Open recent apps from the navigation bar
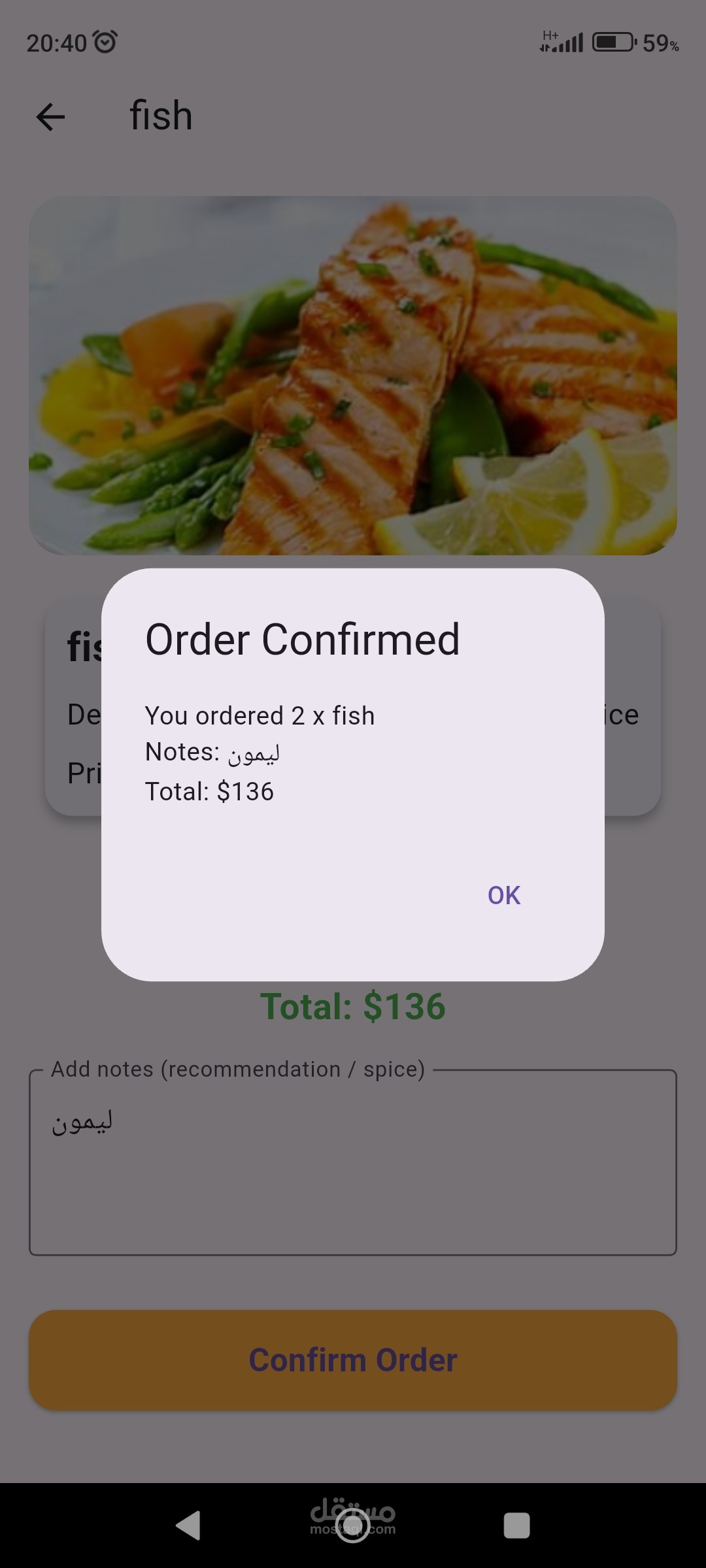The width and height of the screenshot is (706, 1568). pyautogui.click(x=516, y=1526)
